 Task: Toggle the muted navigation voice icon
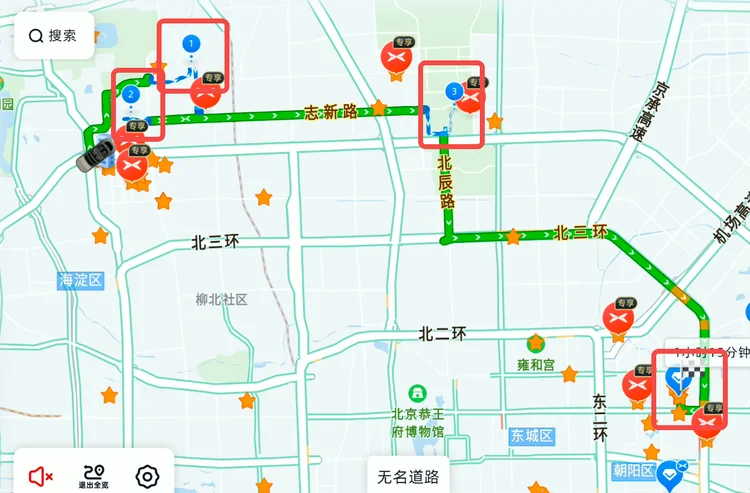41,476
